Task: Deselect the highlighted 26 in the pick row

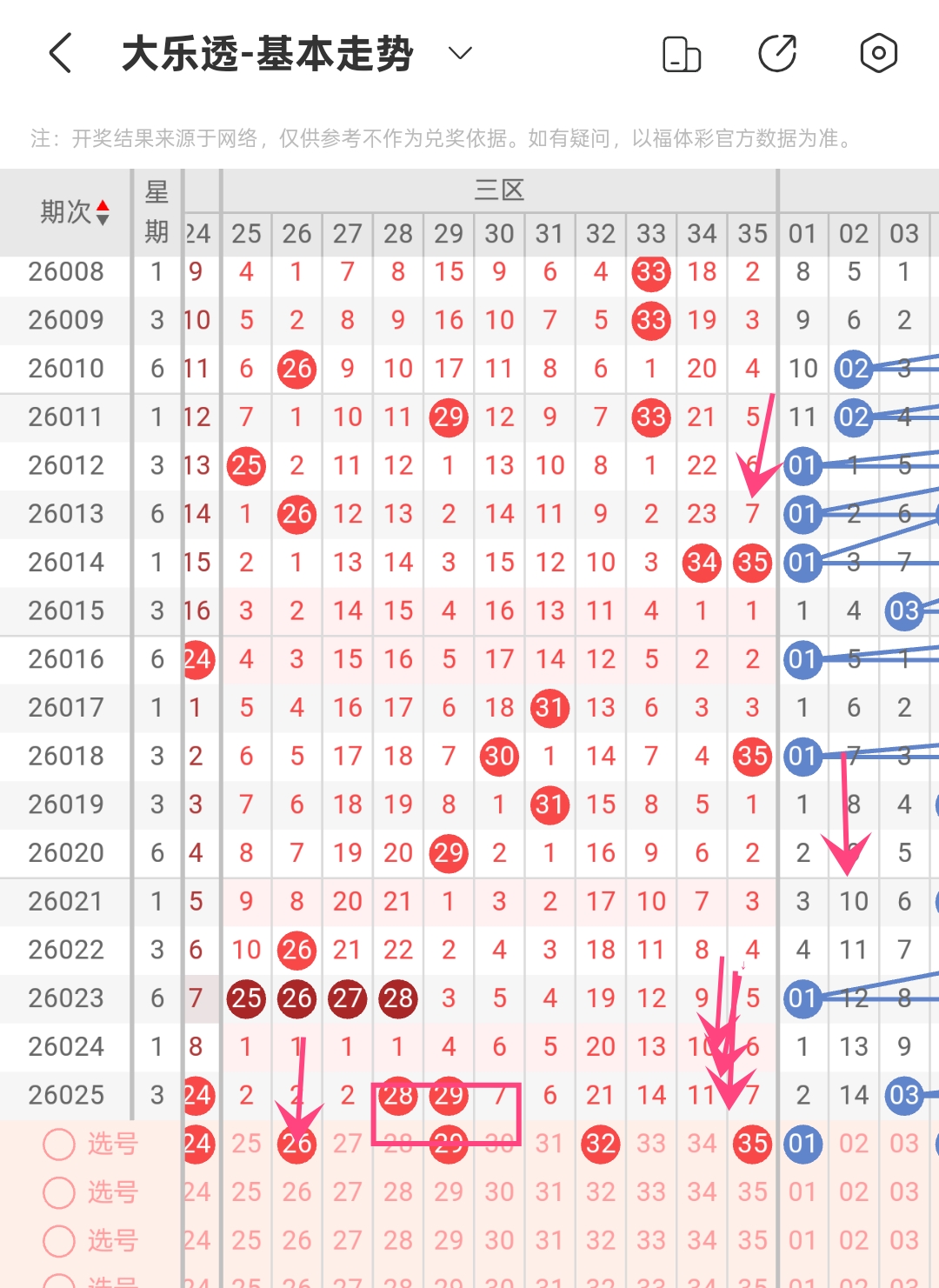Action: pos(296,1144)
